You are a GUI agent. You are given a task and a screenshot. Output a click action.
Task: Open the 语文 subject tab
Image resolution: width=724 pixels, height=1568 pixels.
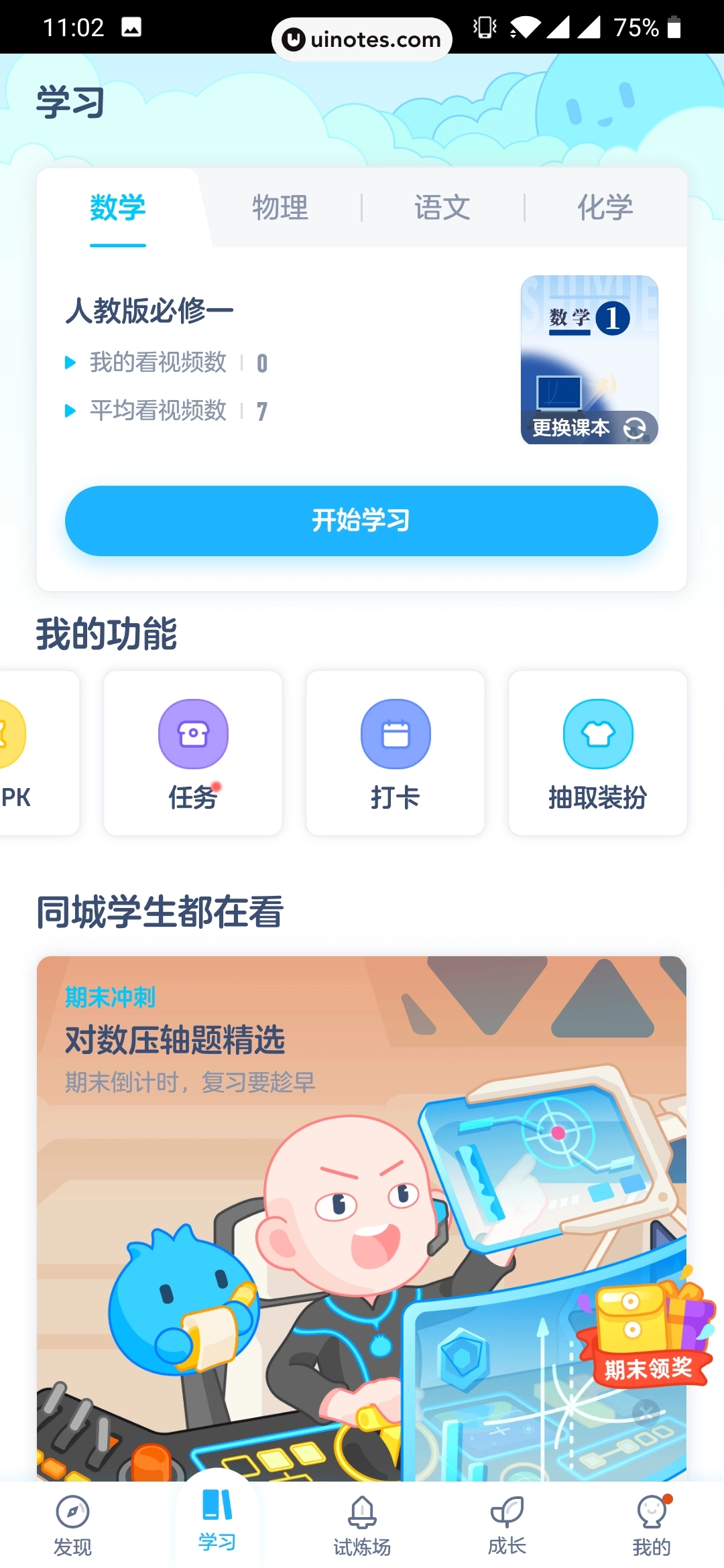pyautogui.click(x=442, y=208)
